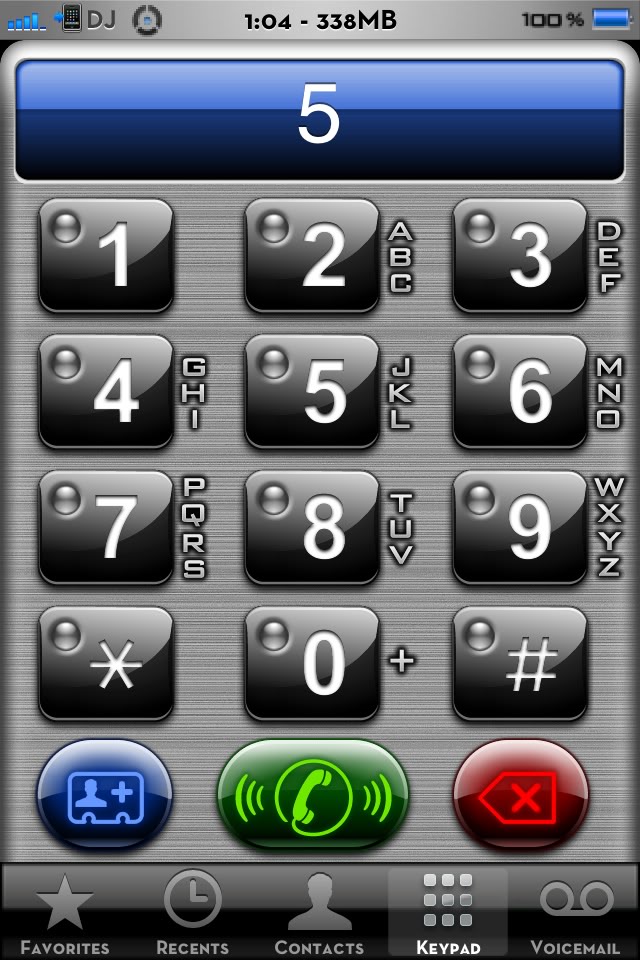The width and height of the screenshot is (640, 960).
Task: Start the call with the green phone button
Action: (x=313, y=796)
